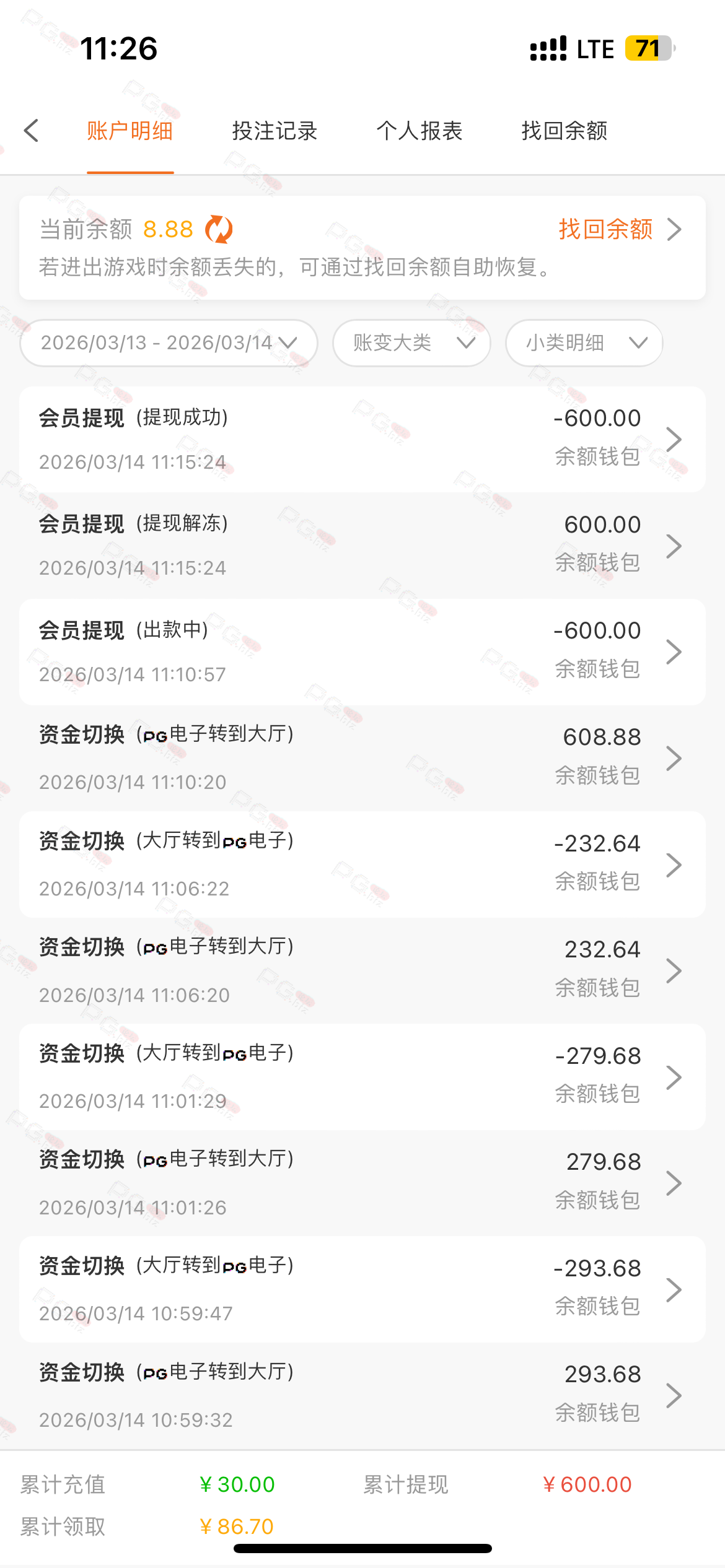Select the 找回余额 tab
Viewport: 725px width, 1568px height.
pos(564,131)
